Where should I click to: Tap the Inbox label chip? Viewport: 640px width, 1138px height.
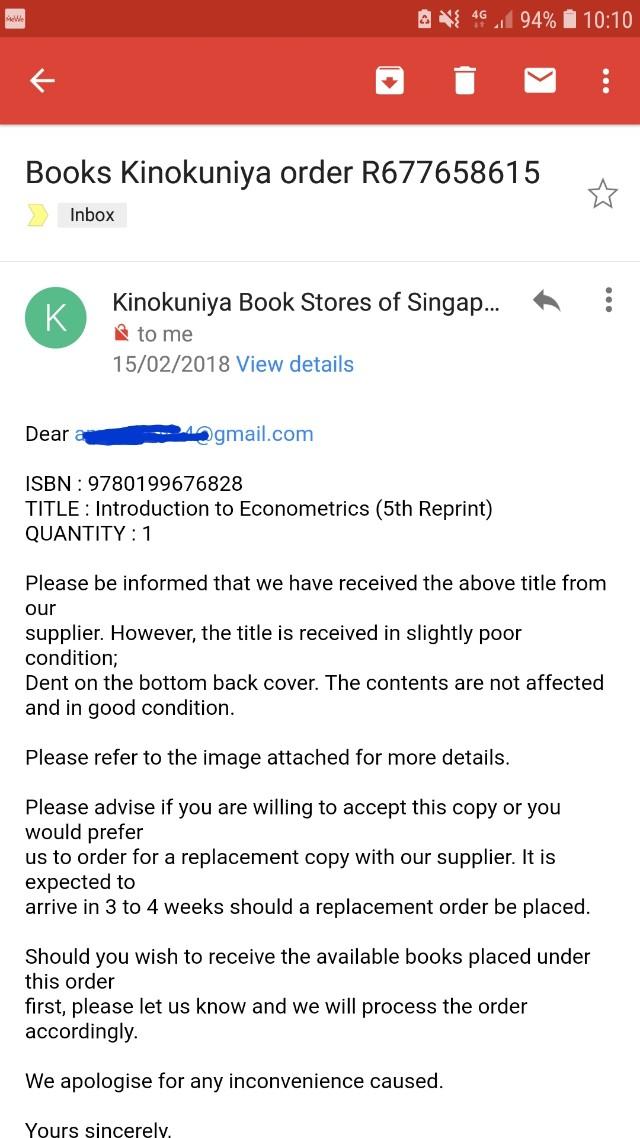(92, 215)
